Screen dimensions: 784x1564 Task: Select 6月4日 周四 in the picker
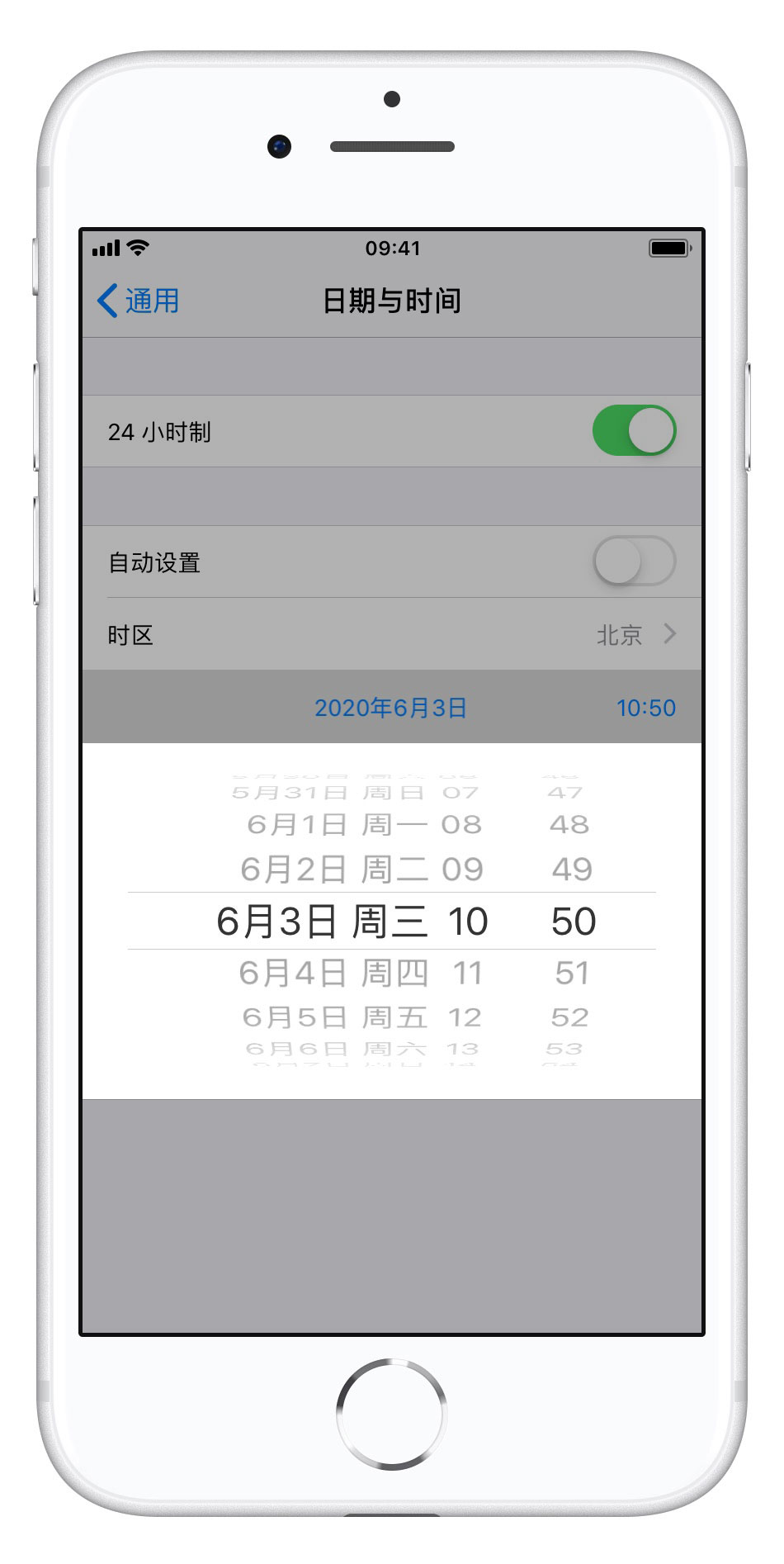pyautogui.click(x=333, y=973)
